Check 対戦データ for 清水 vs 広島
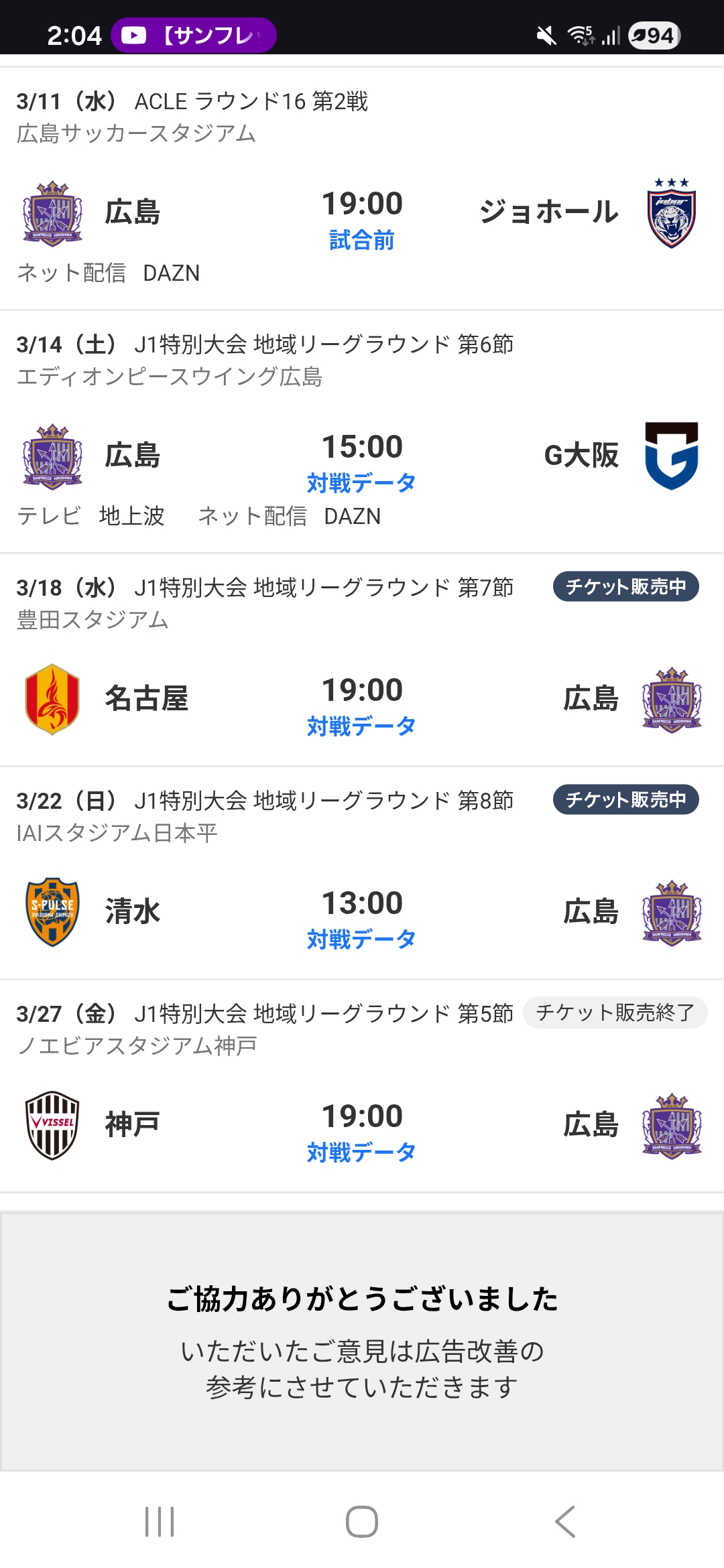The image size is (724, 1568). pyautogui.click(x=361, y=939)
